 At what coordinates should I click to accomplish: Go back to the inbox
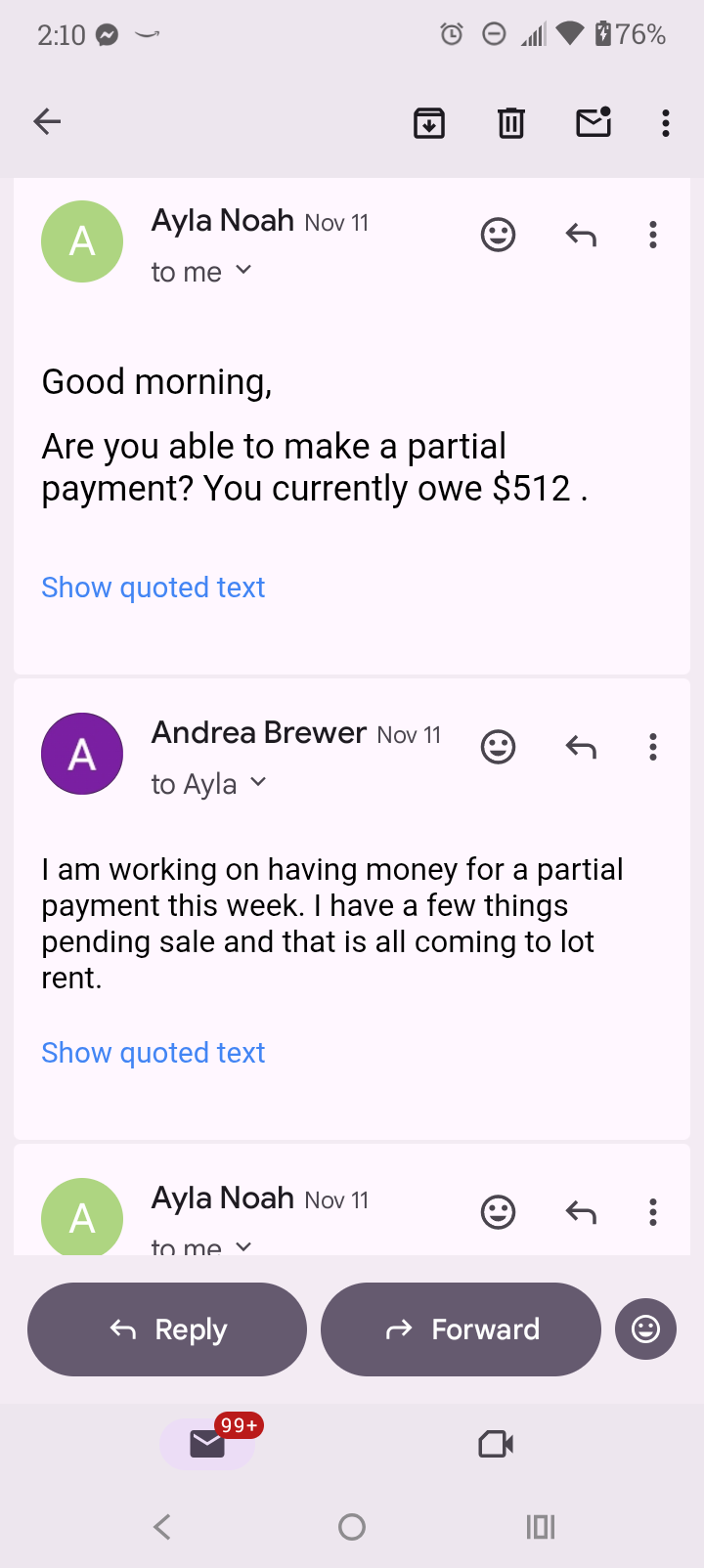pyautogui.click(x=47, y=122)
